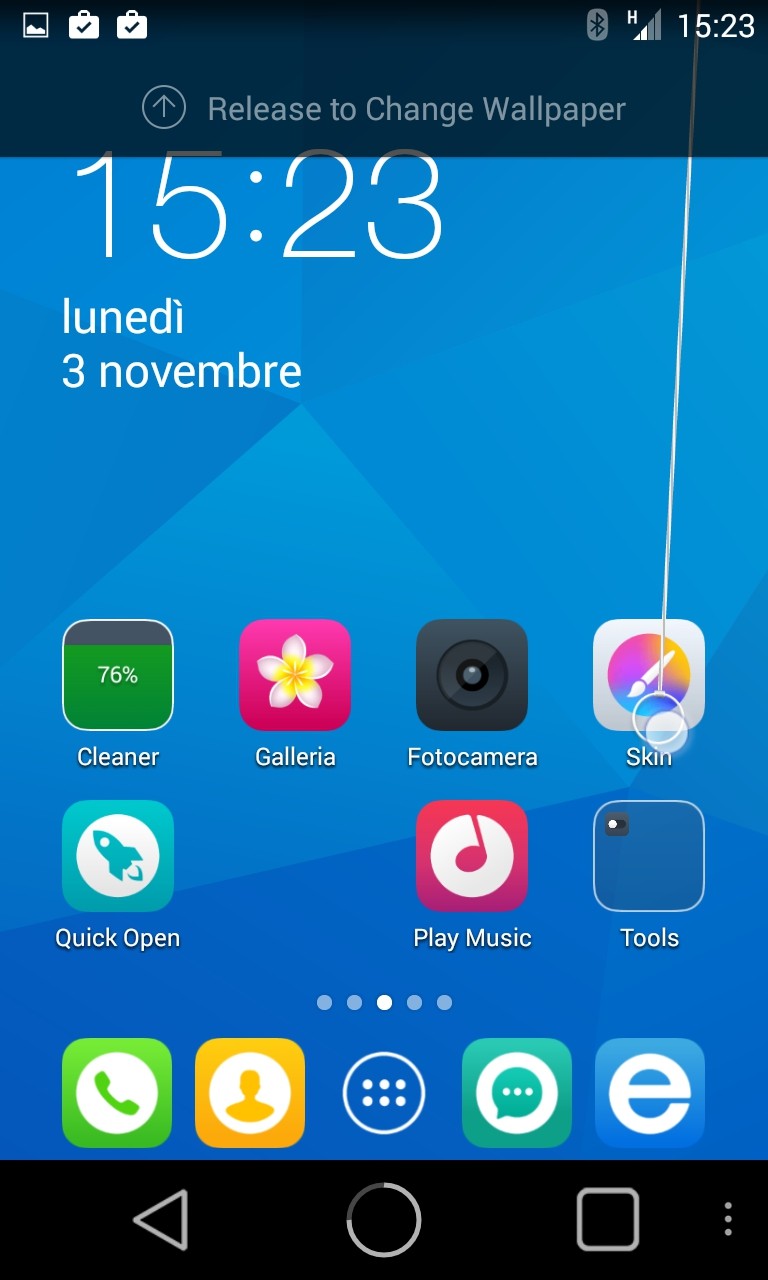The height and width of the screenshot is (1280, 768).
Task: Launch the blue browser app
Action: (650, 1093)
